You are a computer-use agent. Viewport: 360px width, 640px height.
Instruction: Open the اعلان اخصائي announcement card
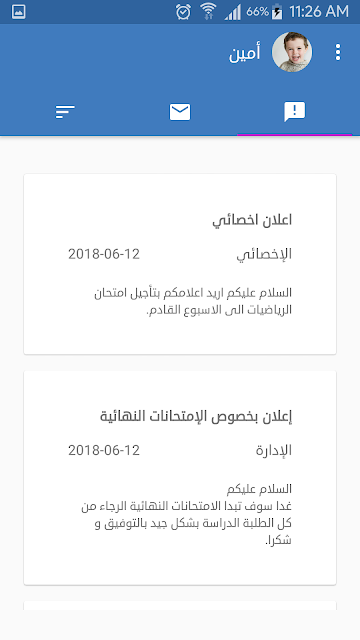click(180, 264)
